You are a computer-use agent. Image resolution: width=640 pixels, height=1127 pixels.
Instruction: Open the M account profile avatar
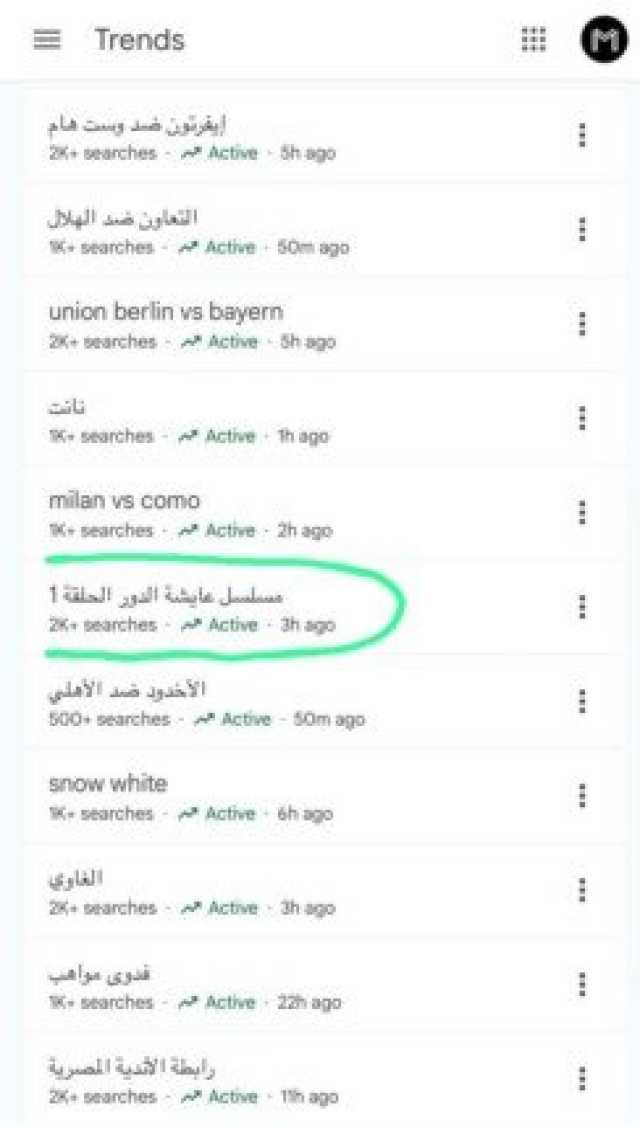coord(604,40)
